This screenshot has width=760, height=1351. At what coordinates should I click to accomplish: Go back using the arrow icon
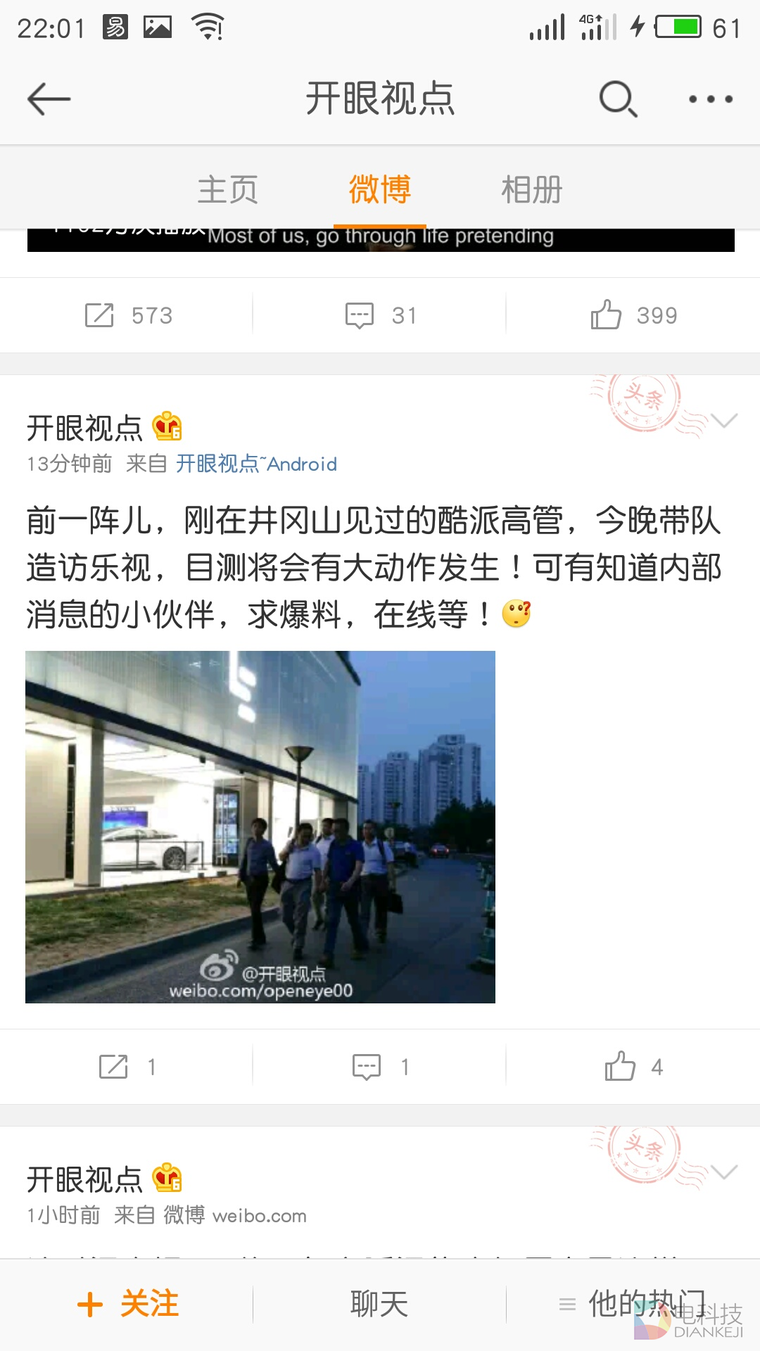point(48,99)
